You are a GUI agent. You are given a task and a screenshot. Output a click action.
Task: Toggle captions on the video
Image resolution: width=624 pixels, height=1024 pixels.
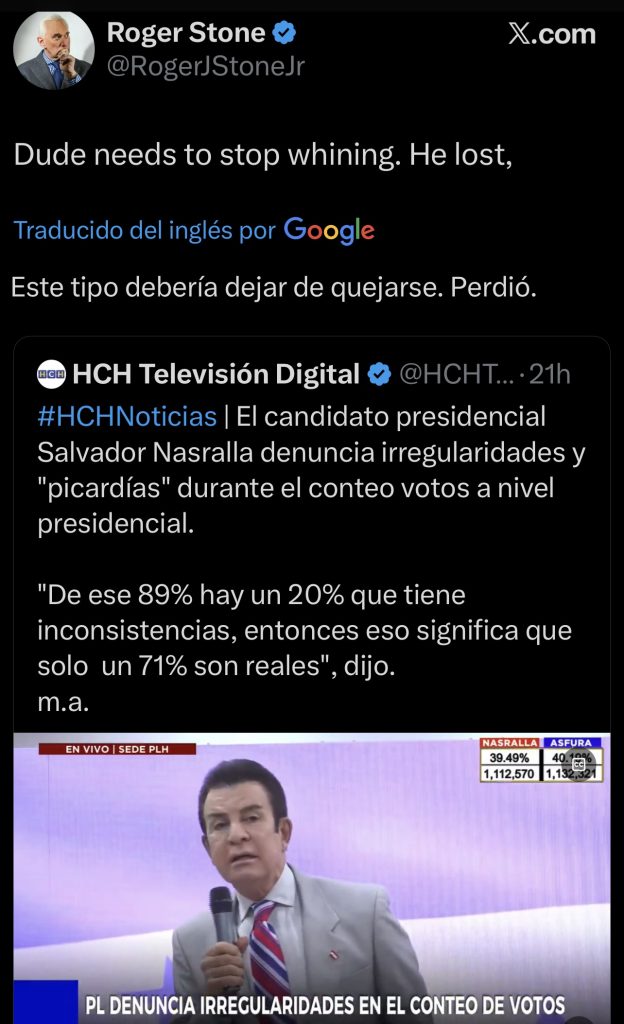click(x=580, y=762)
